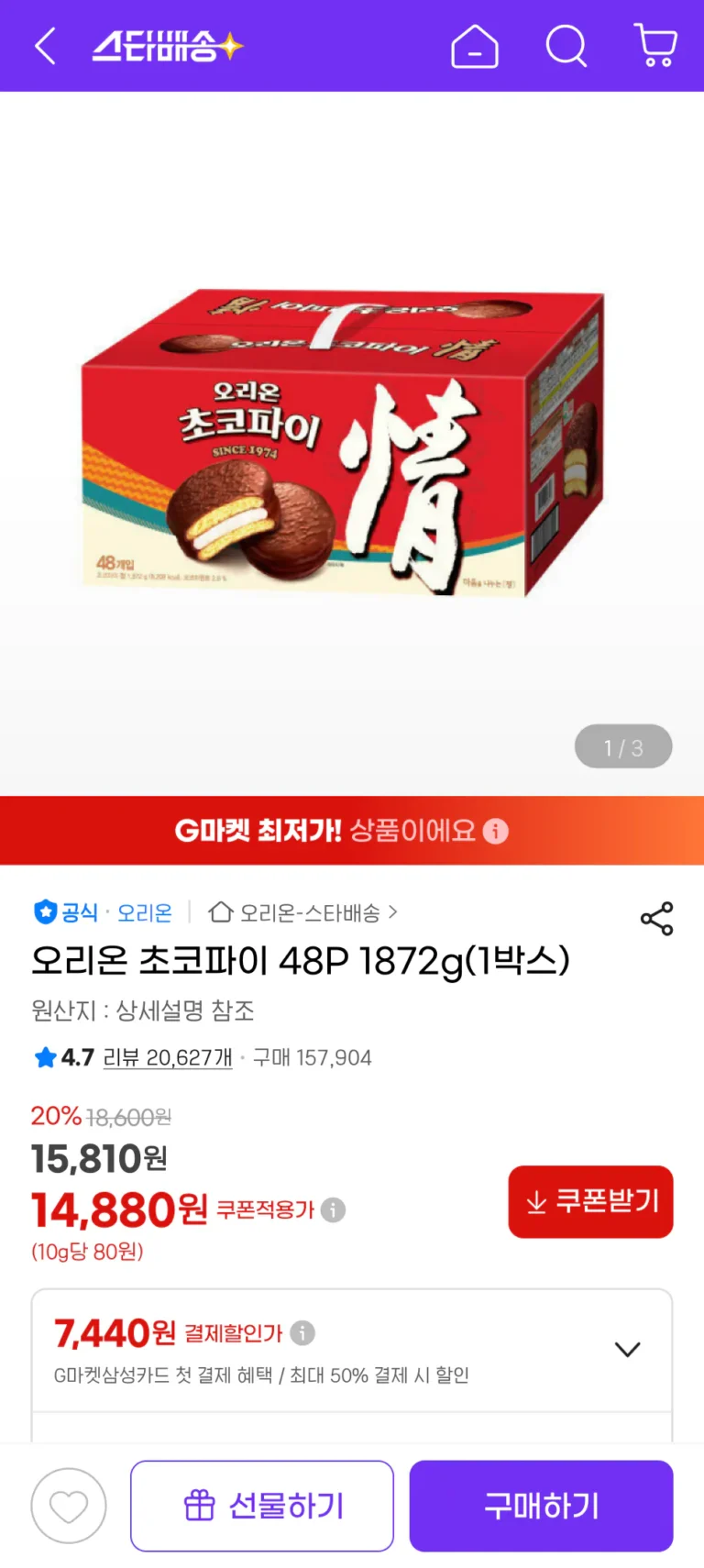Add this product to wishlist
This screenshot has width=704, height=1568.
click(69, 1506)
